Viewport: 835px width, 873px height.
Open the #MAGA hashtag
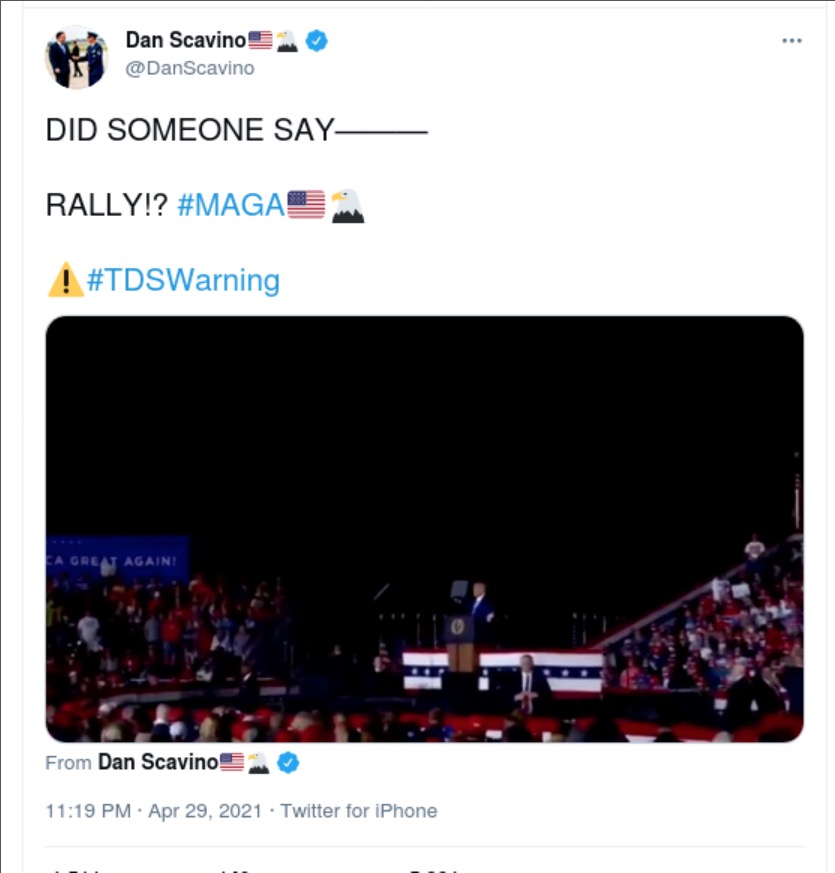[231, 205]
